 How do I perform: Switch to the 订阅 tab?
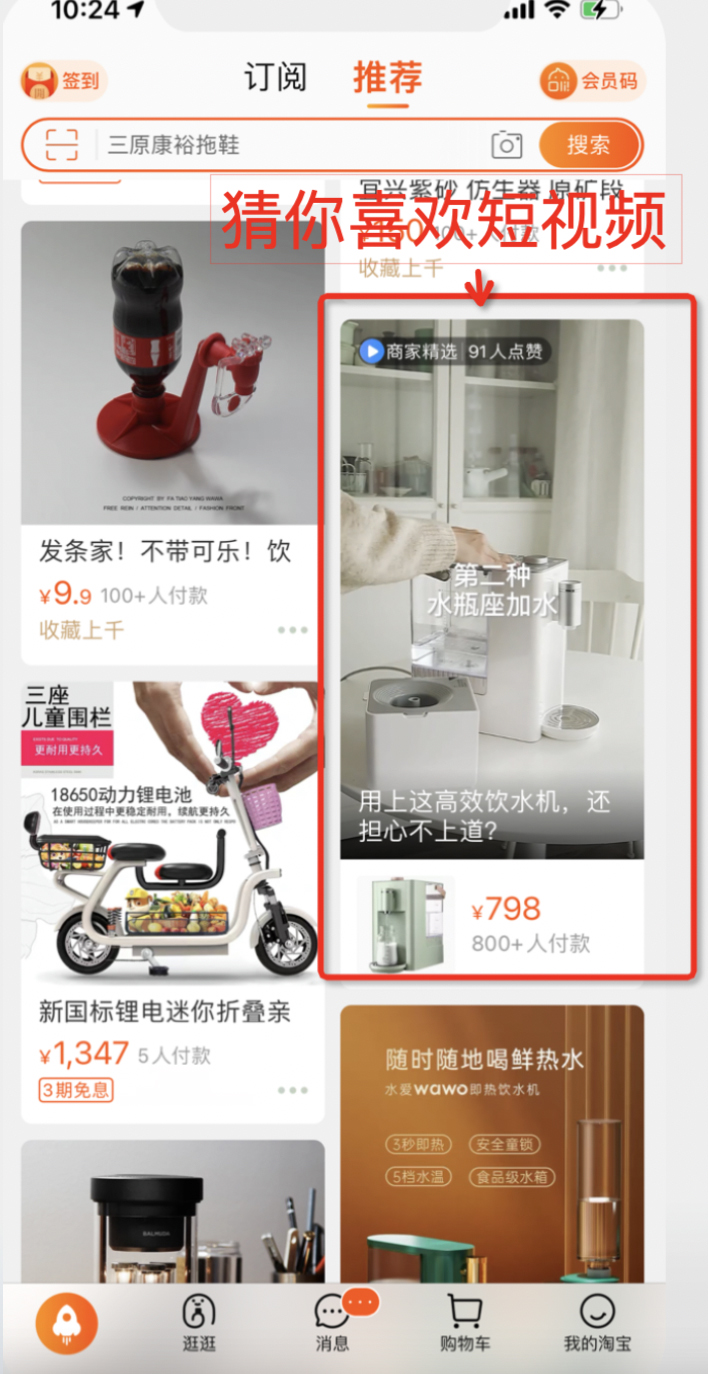click(x=275, y=78)
